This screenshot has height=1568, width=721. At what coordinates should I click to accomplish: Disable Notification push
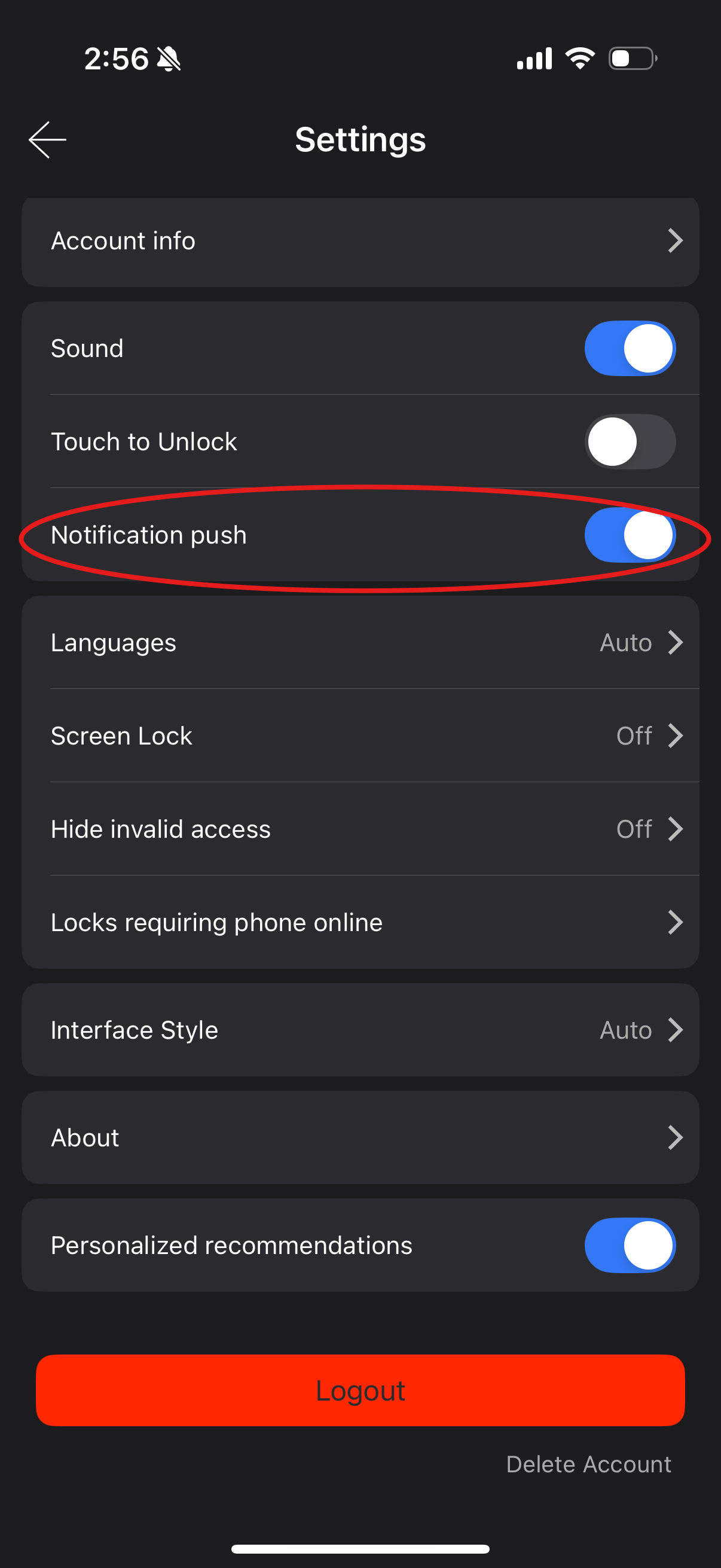pyautogui.click(x=630, y=535)
